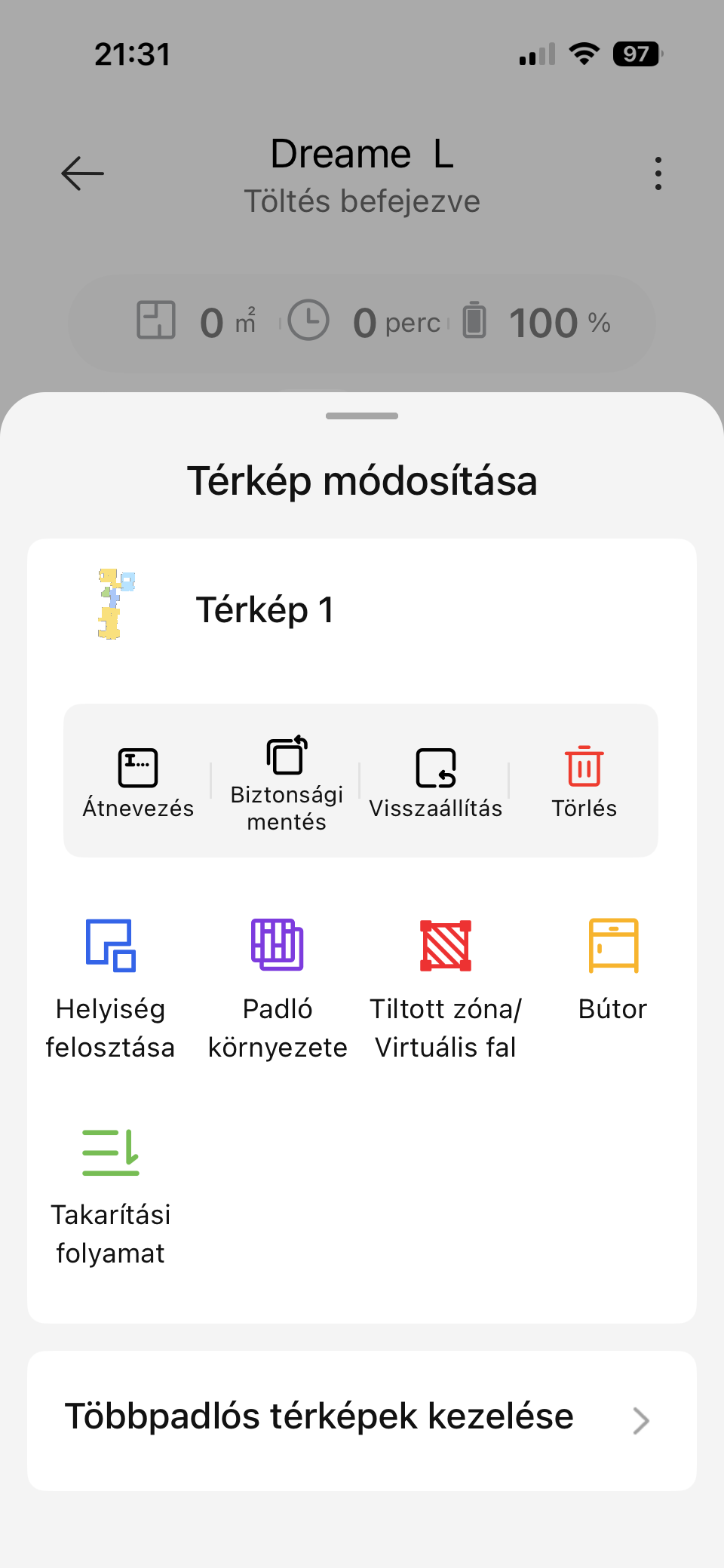The width and height of the screenshot is (724, 1568).
Task: Select the Térkép 1 map thumbnail
Action: pos(115,604)
